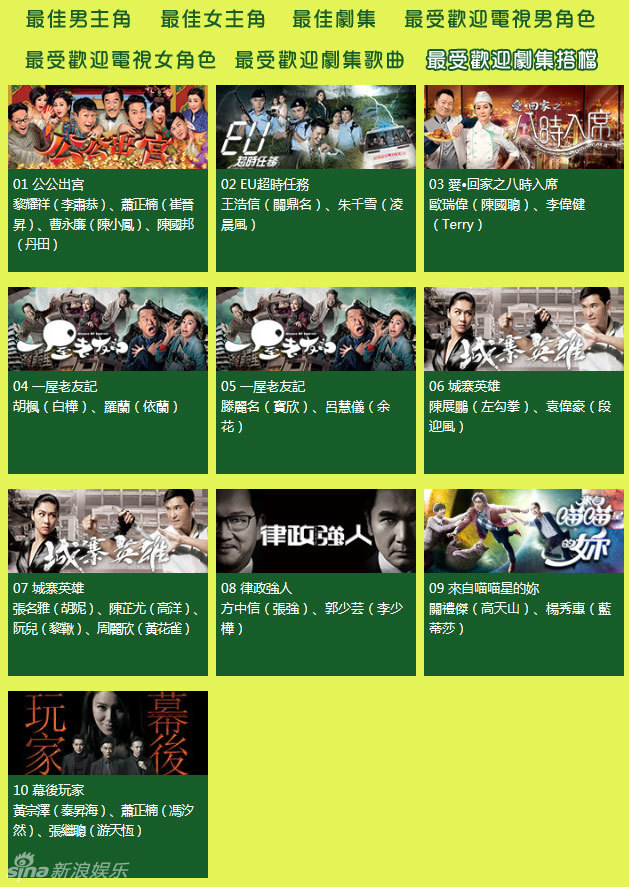Switch to the 最佳女主角 tab
Screen dimensions: 629x887
(212, 19)
